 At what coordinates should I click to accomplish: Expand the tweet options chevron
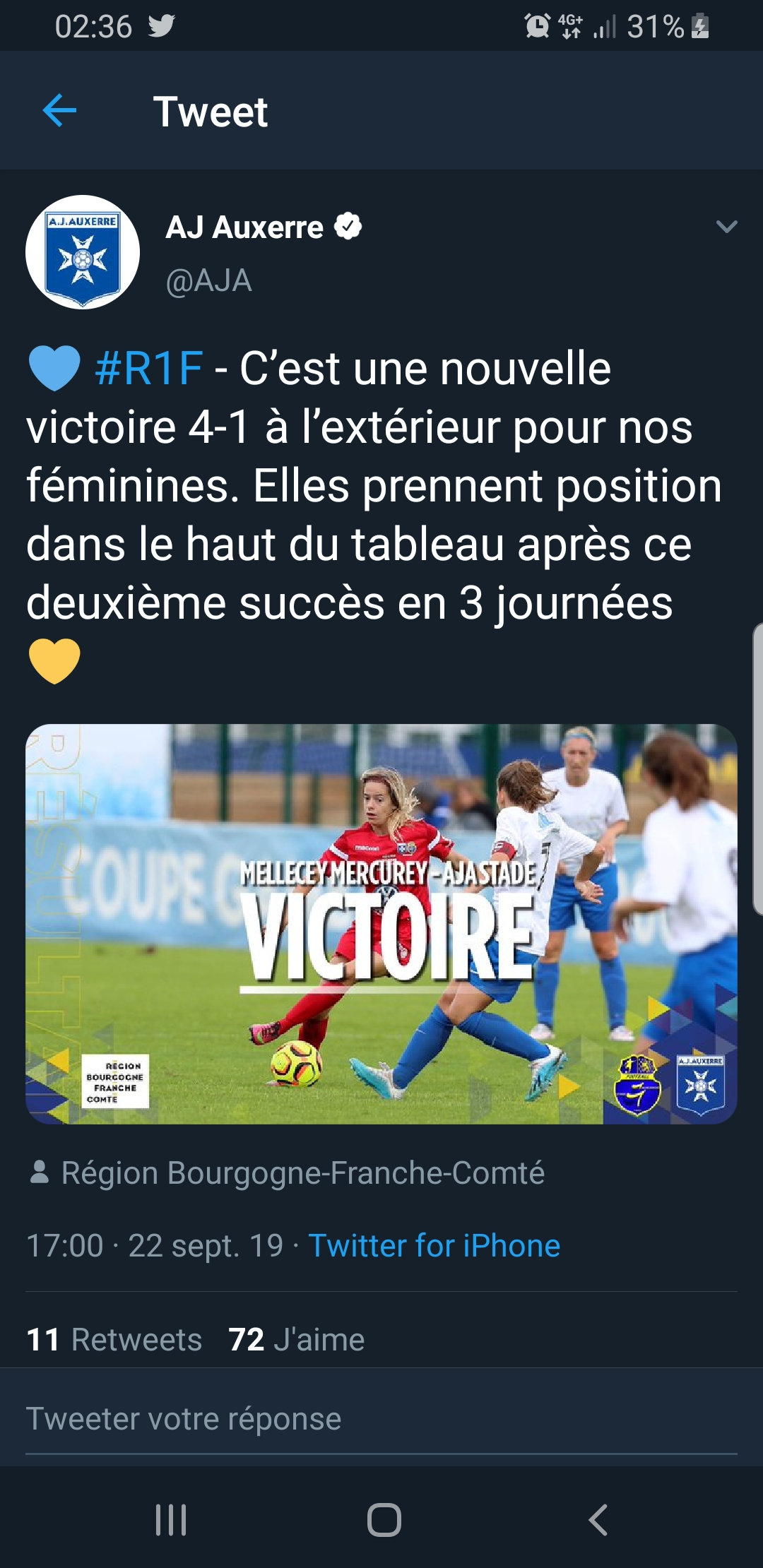pyautogui.click(x=726, y=227)
